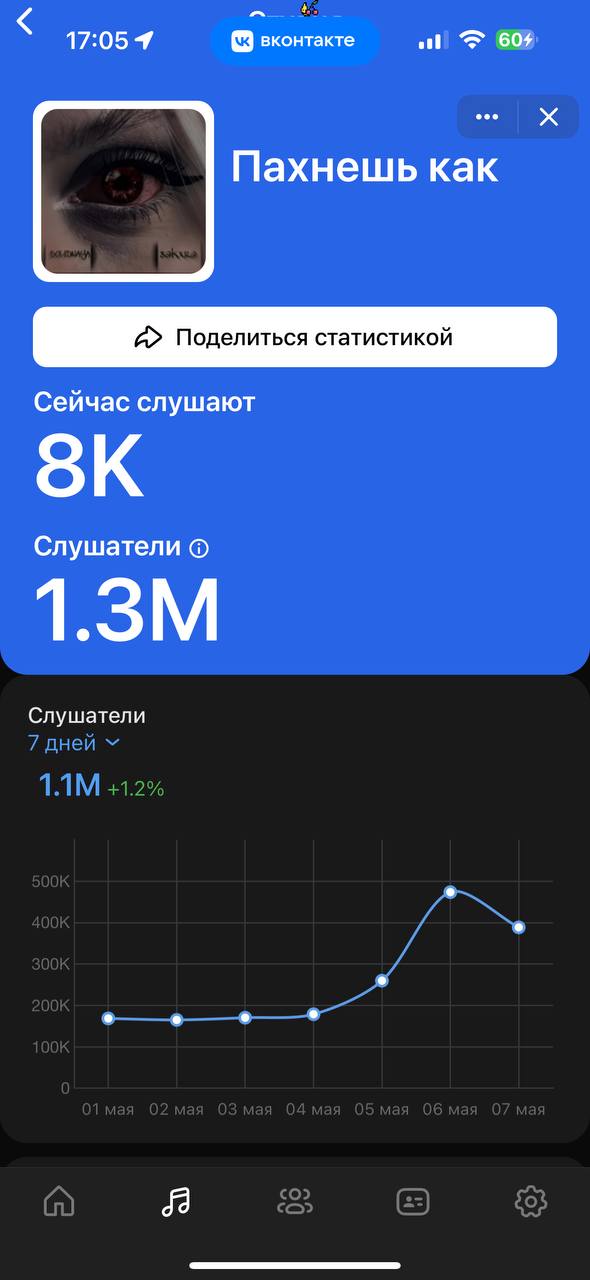Tap the track cover thumbnail
Image resolution: width=590 pixels, height=1280 pixels.
point(124,191)
